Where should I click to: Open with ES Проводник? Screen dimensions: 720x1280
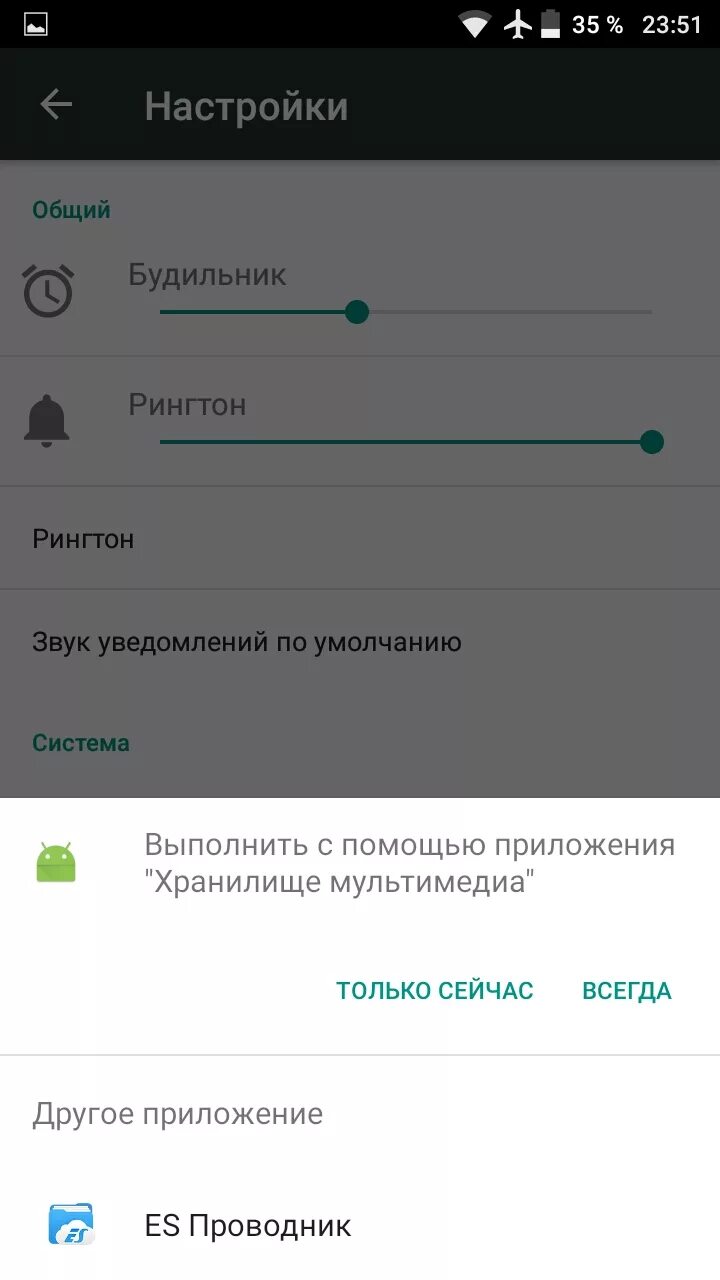pyautogui.click(x=360, y=1225)
